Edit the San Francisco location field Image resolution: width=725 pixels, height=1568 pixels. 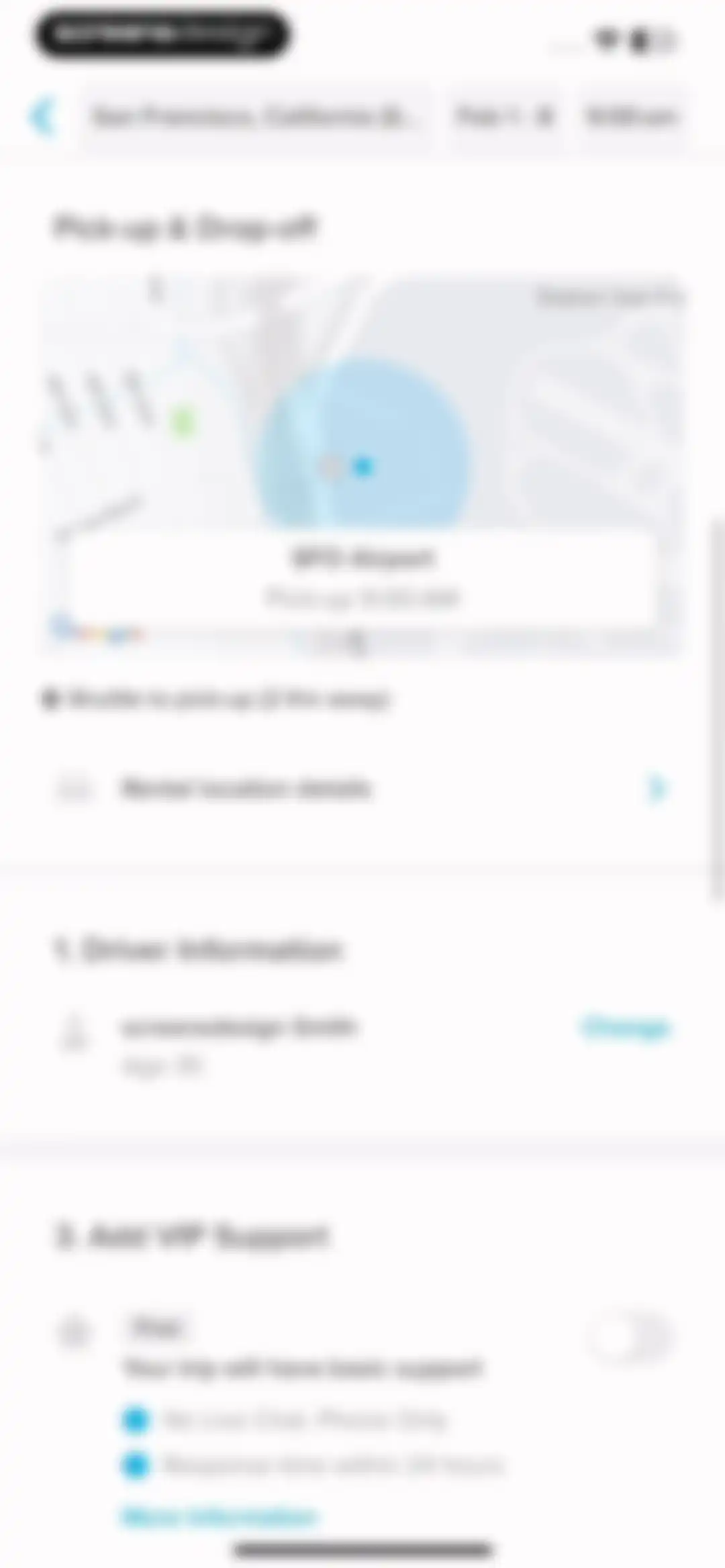(256, 117)
